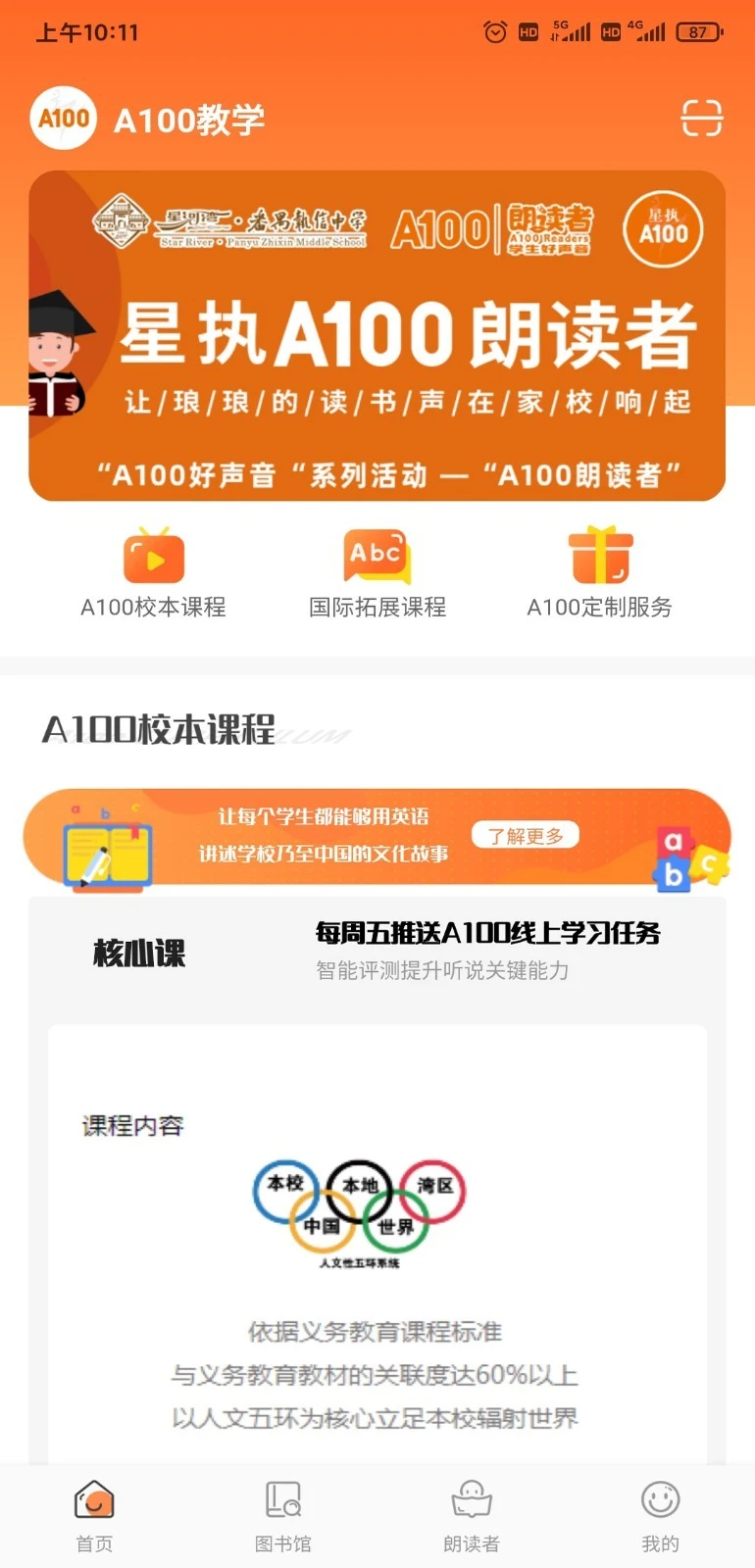Switch to the 核心课 tab

tap(139, 951)
